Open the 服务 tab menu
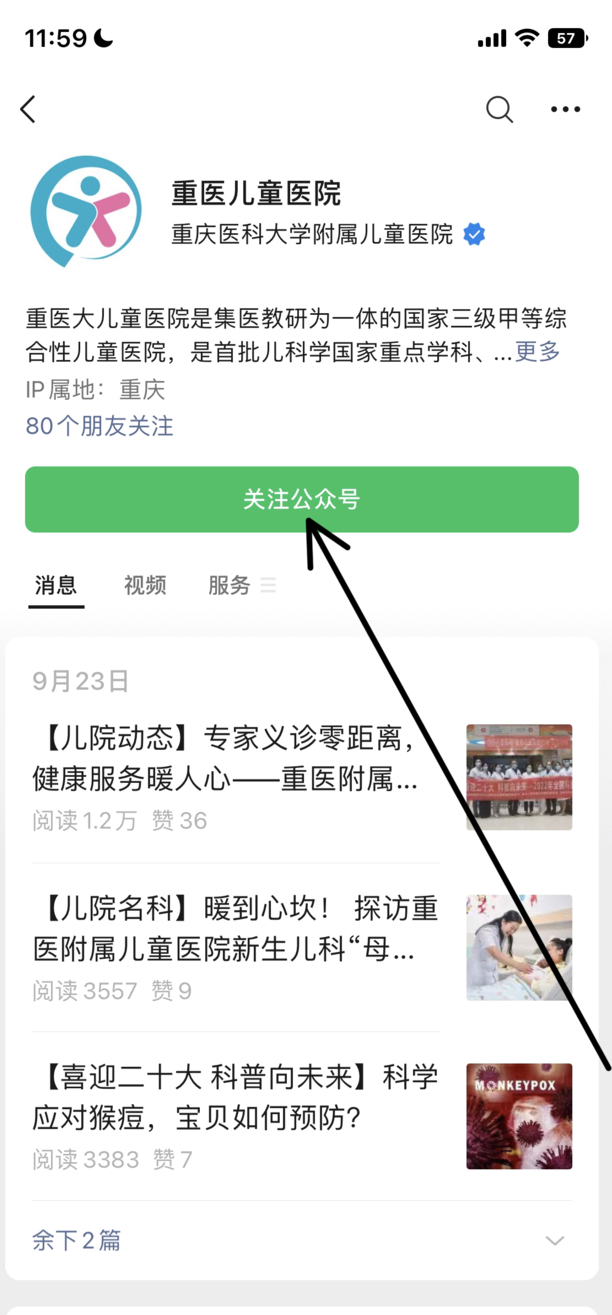 tap(240, 585)
